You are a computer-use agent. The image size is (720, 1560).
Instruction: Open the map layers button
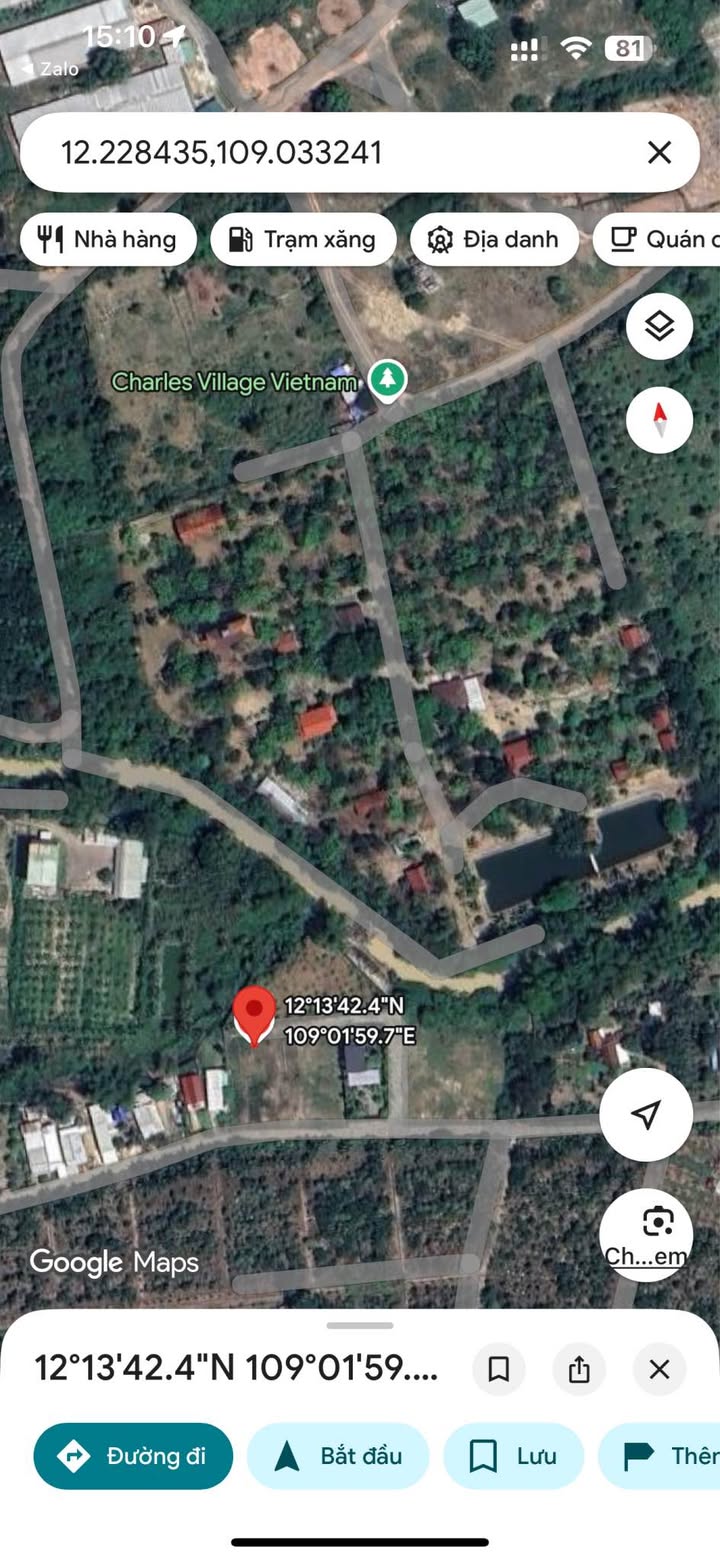tap(659, 326)
